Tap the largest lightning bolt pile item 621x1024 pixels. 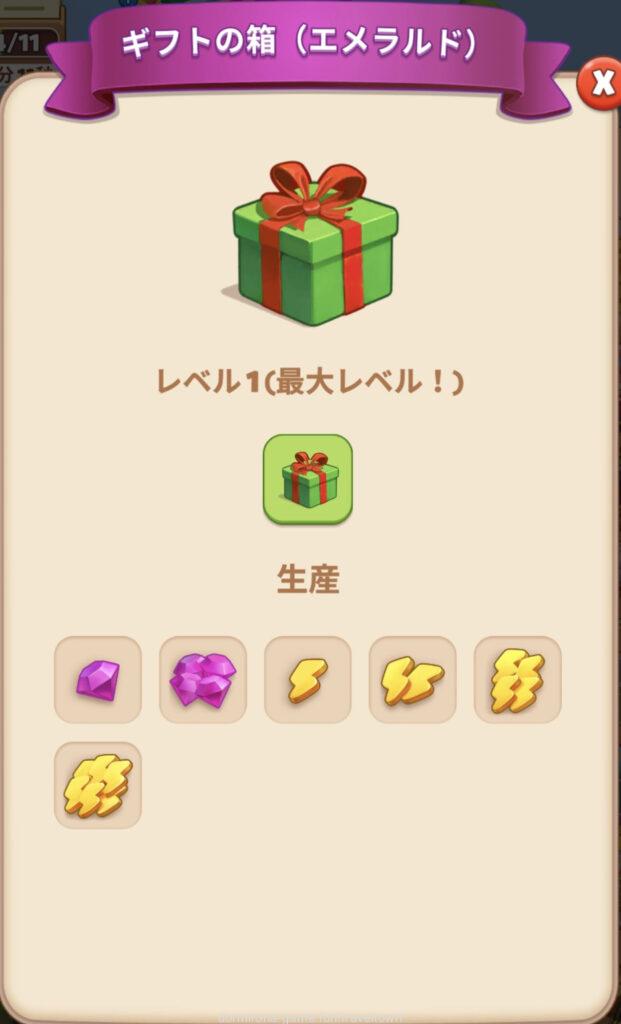[98, 785]
